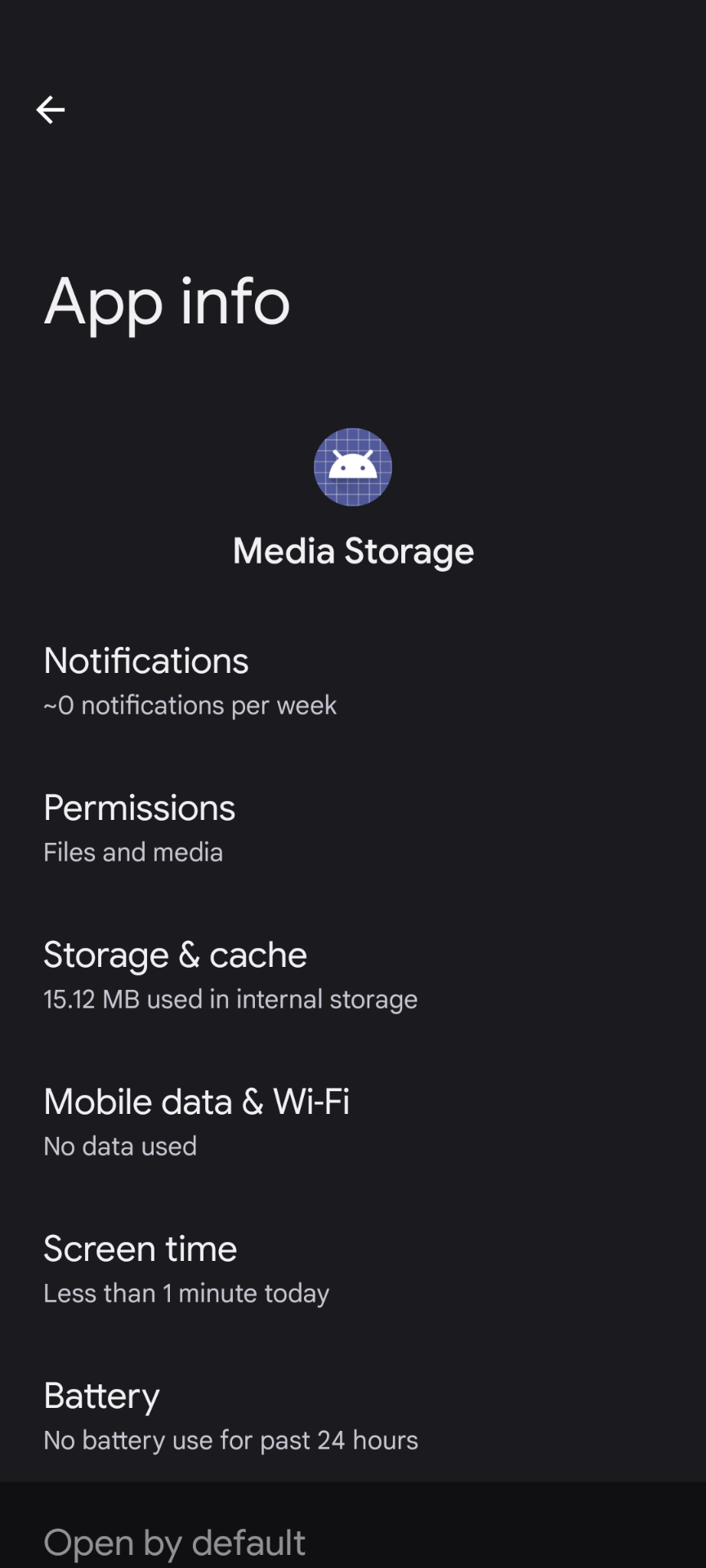The image size is (706, 1568).
Task: Tap the internal storage usage text
Action: click(230, 999)
